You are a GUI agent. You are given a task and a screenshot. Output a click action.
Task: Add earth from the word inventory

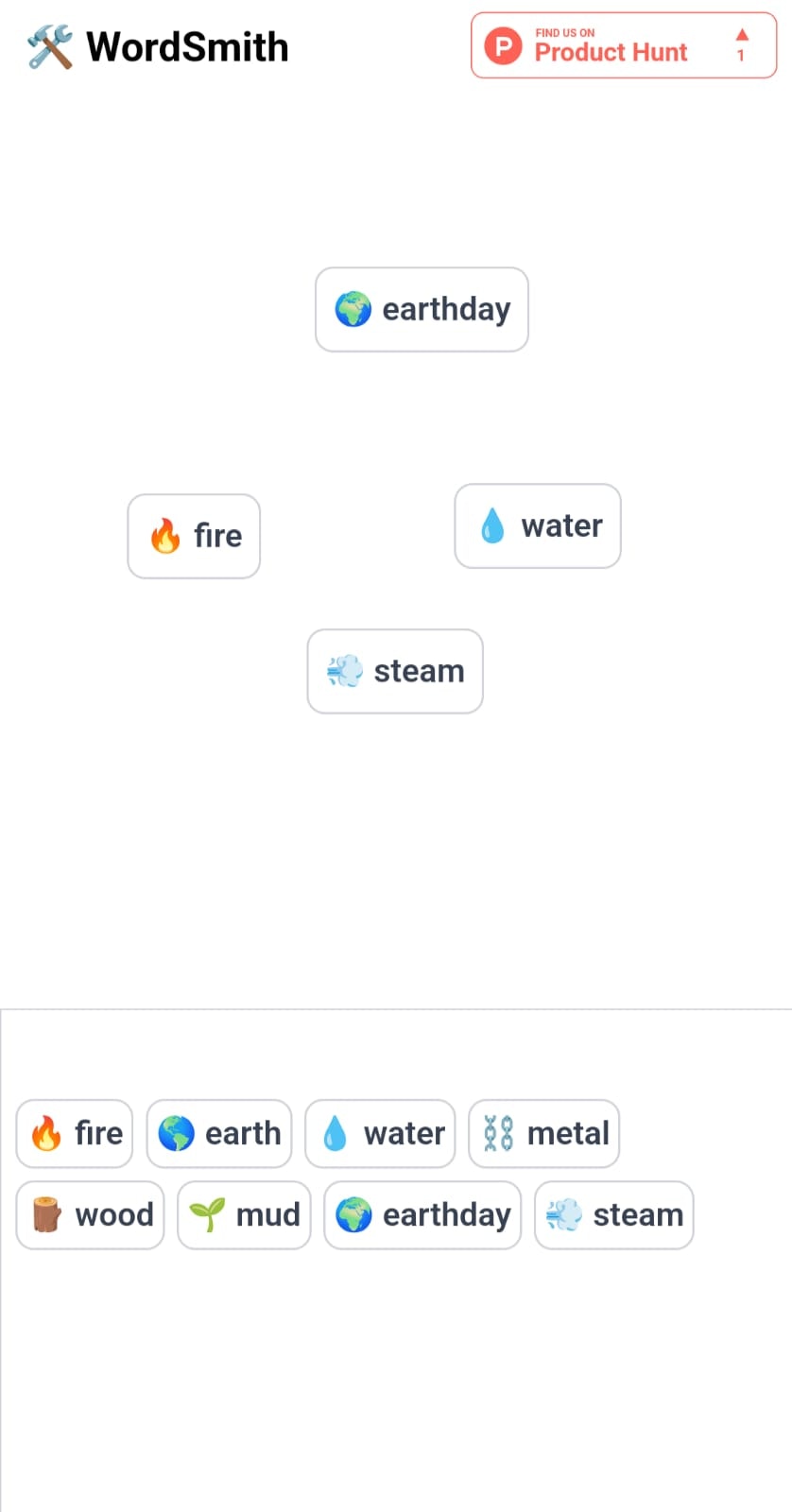tap(219, 1133)
